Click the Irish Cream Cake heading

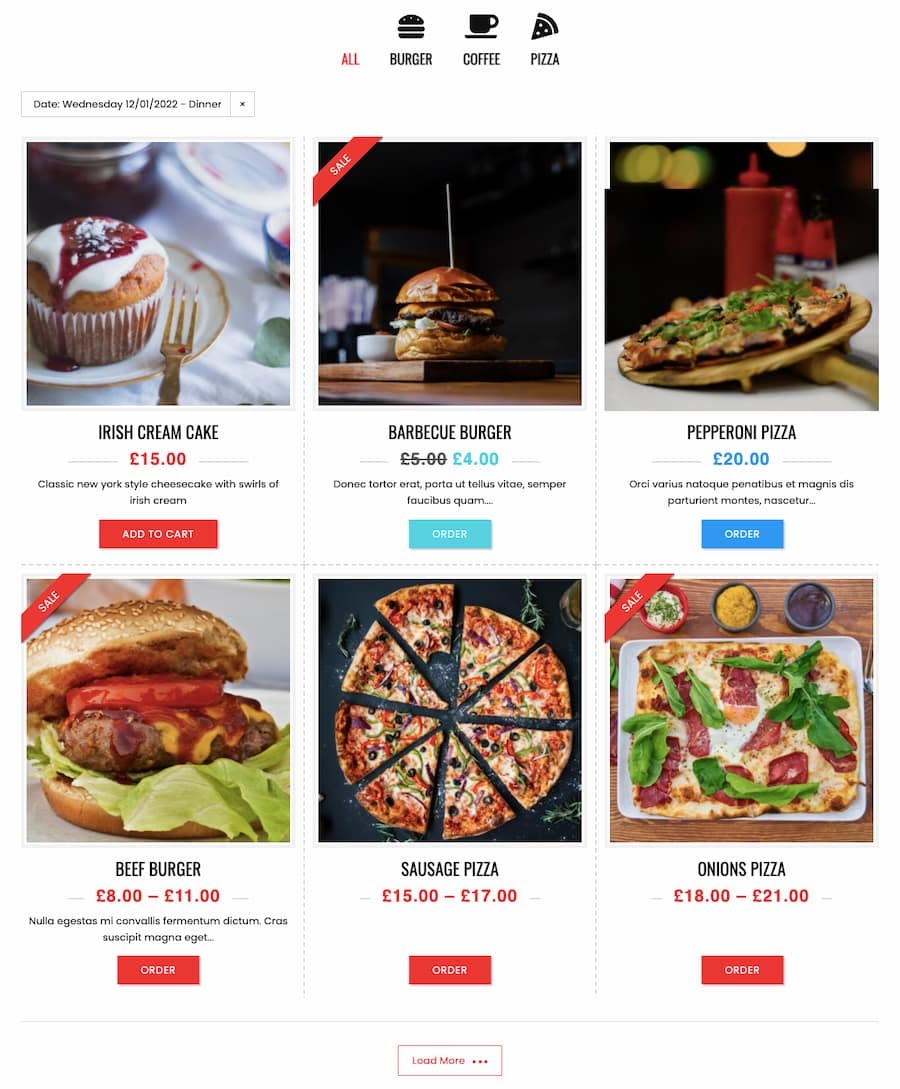[x=158, y=432]
